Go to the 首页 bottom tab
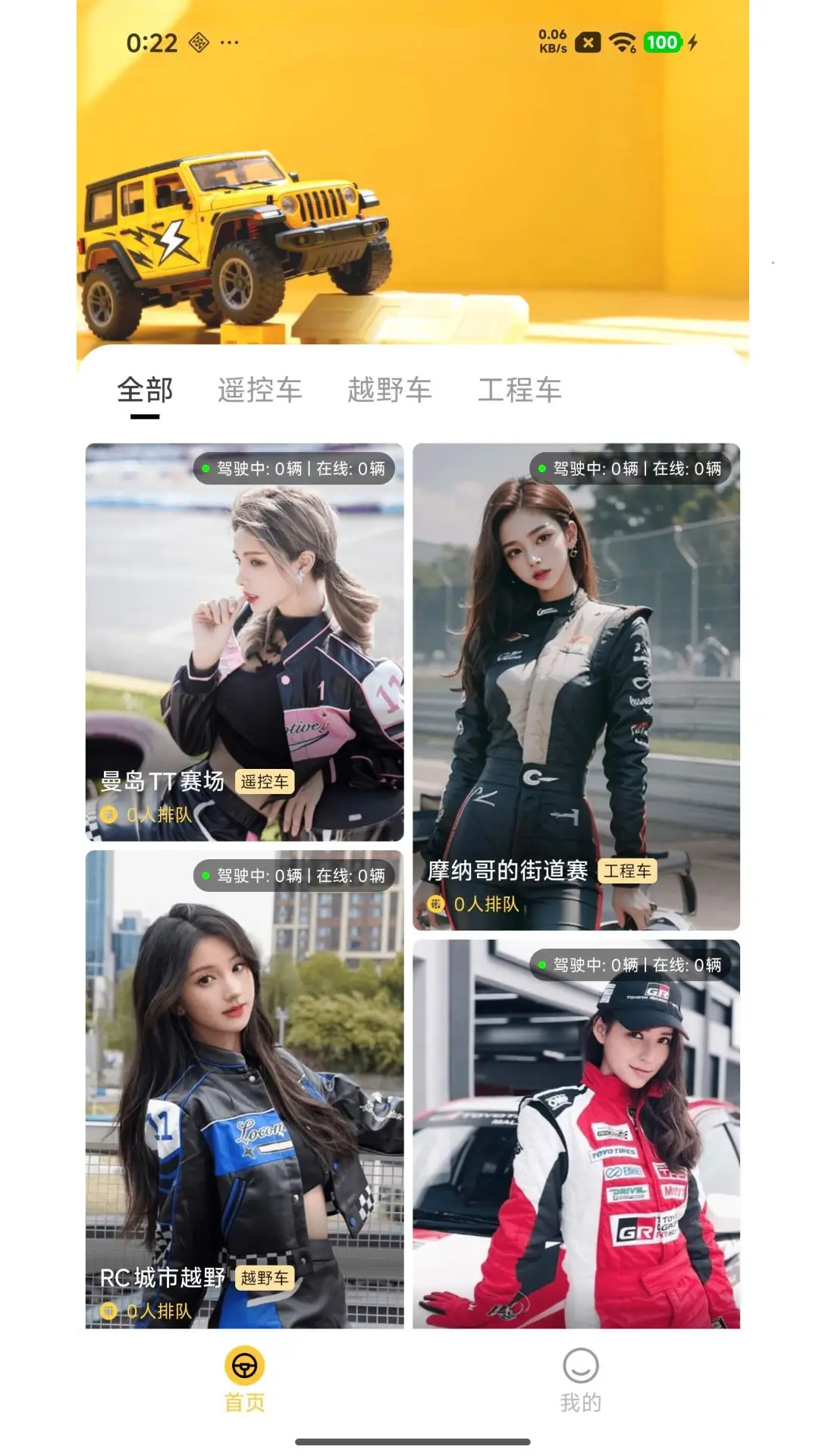 pos(244,1379)
